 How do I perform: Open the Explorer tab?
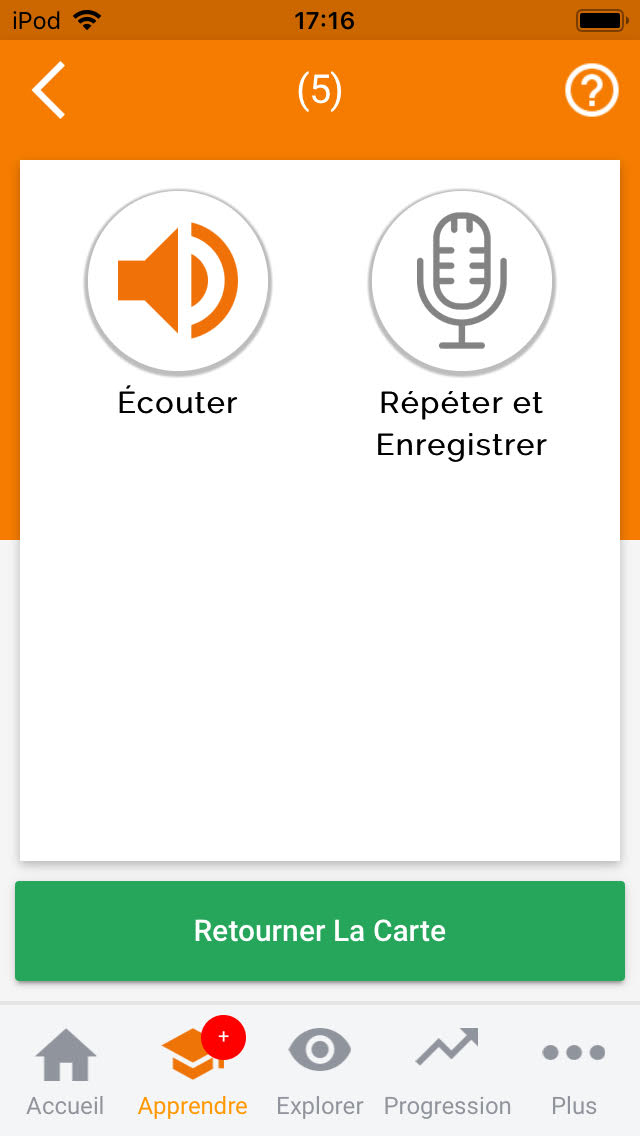point(320,1071)
